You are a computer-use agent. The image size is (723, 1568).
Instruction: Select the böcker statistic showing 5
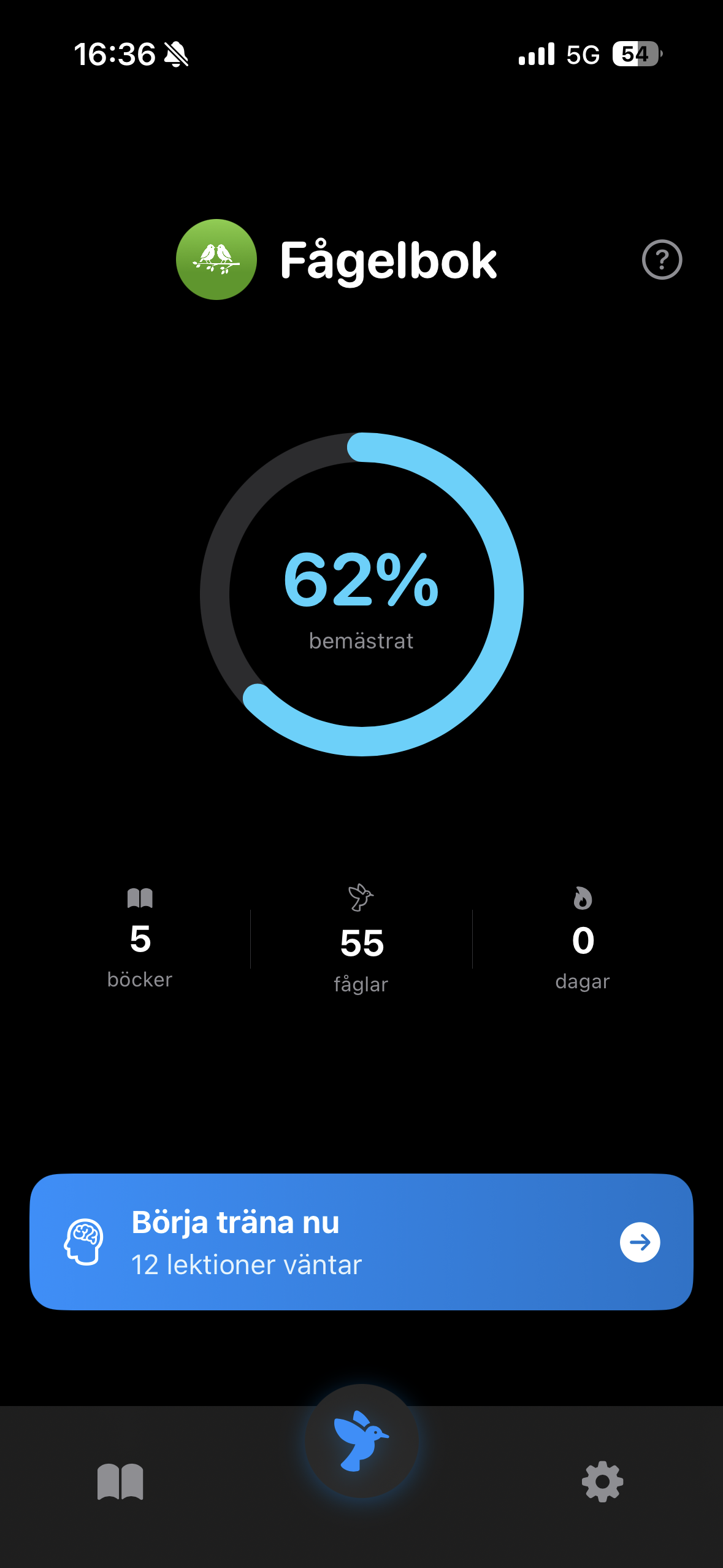coord(140,942)
